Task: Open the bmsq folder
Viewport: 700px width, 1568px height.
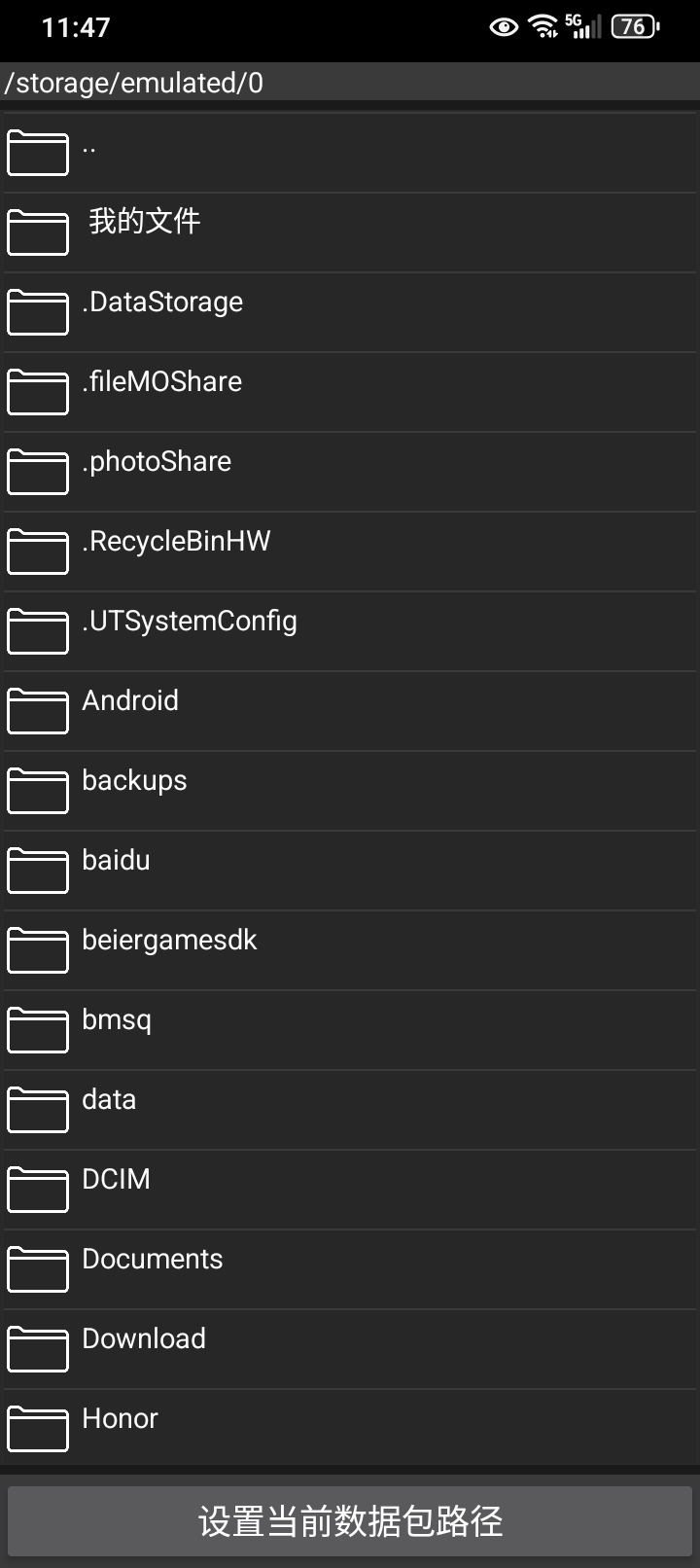Action: [x=117, y=1030]
